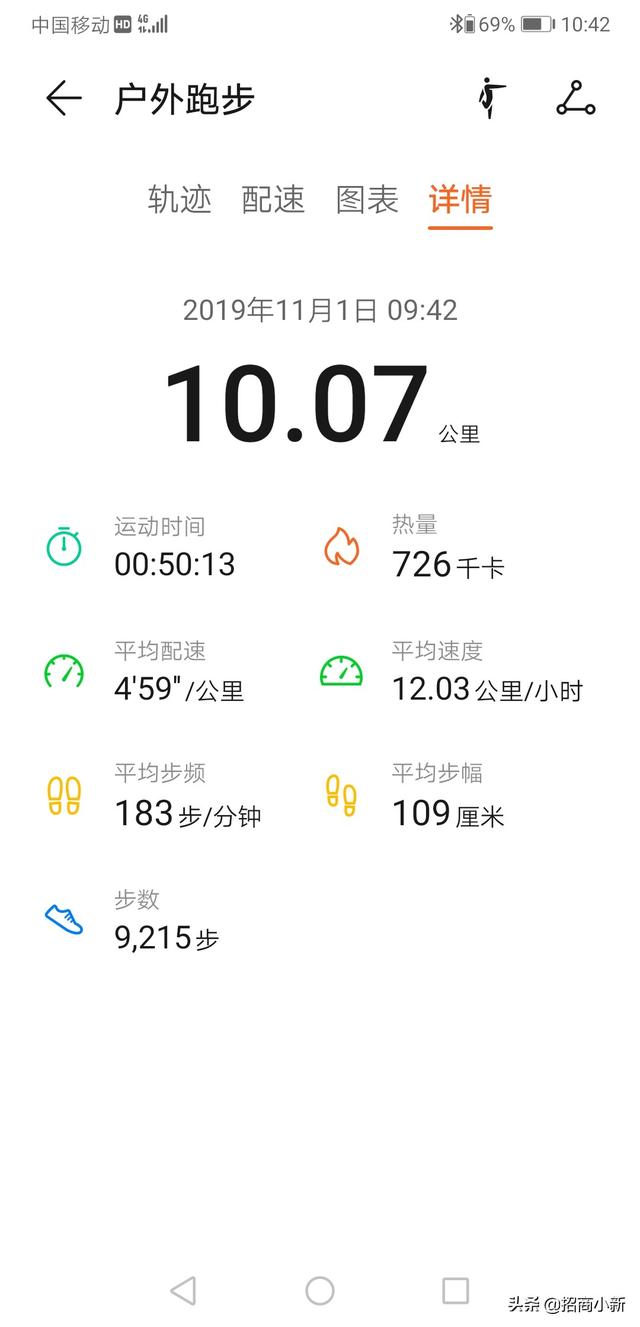Select the 详情 tab
Image resolution: width=640 pixels, height=1327 pixels.
click(x=460, y=199)
